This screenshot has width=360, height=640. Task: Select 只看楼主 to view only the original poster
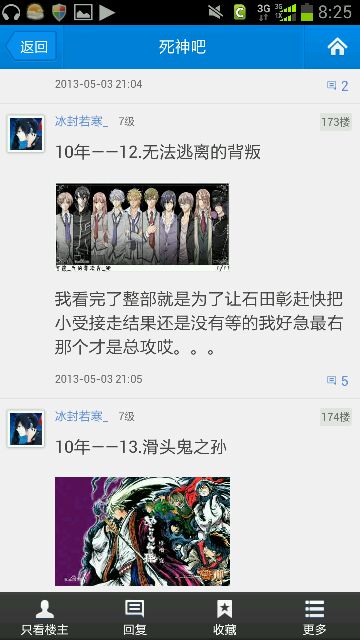click(45, 616)
